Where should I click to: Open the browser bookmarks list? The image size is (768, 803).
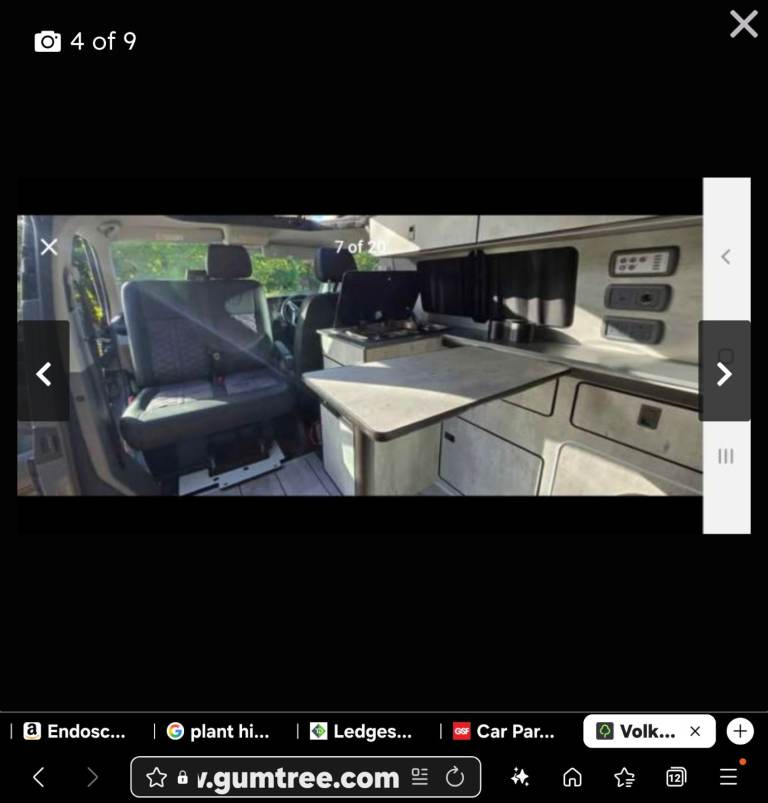tap(624, 777)
